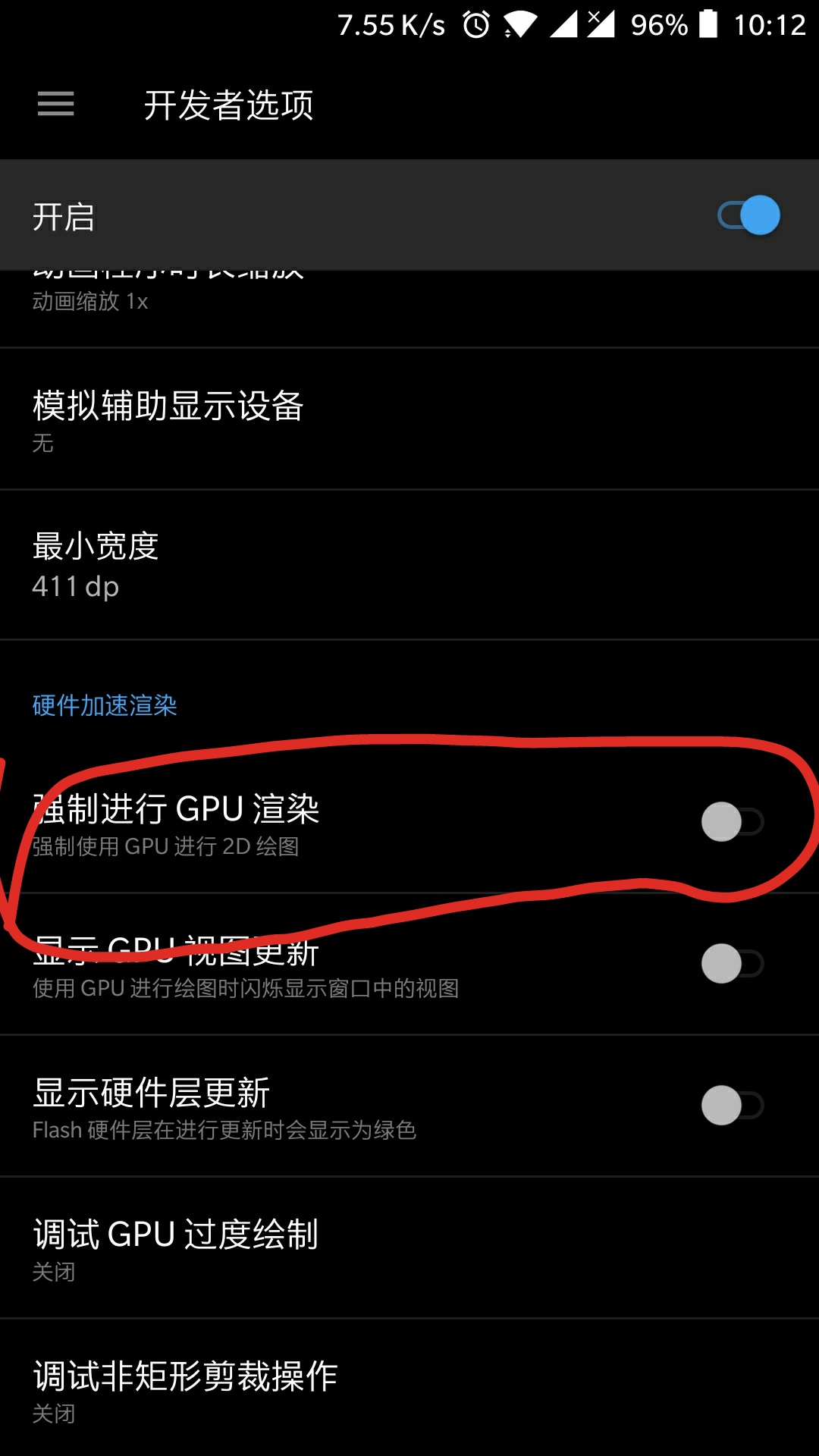Tap the 开发者选项 title bar
Screen dimensions: 819x1456
pos(227,106)
